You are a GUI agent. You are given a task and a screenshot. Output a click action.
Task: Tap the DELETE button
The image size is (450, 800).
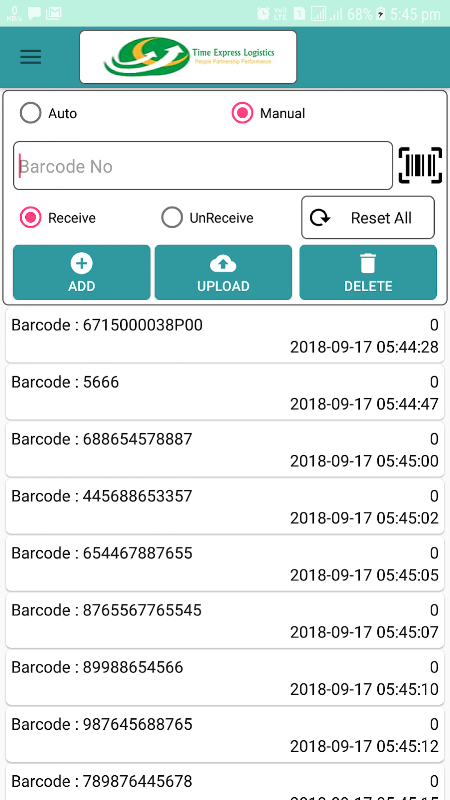(x=368, y=272)
